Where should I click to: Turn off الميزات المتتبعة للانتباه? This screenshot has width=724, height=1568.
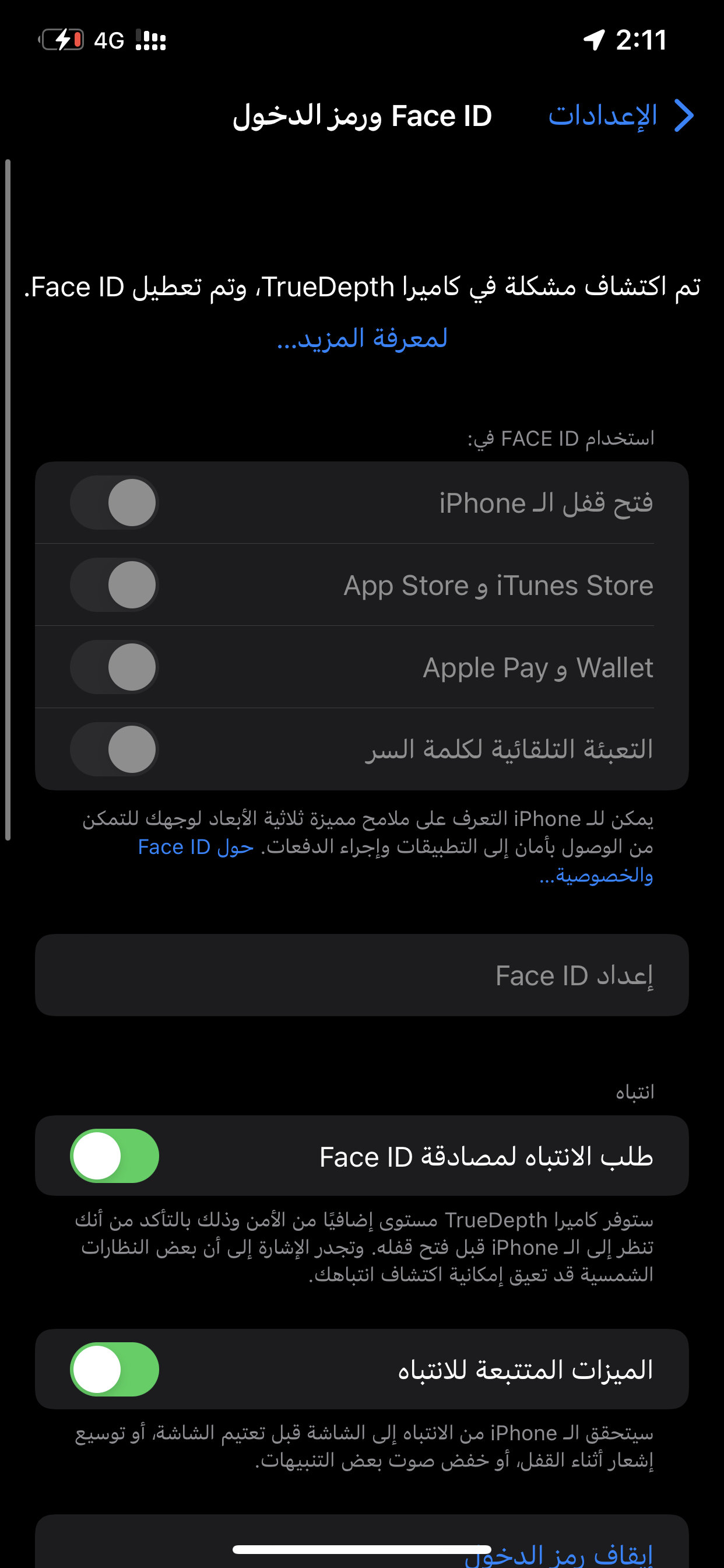click(115, 1369)
